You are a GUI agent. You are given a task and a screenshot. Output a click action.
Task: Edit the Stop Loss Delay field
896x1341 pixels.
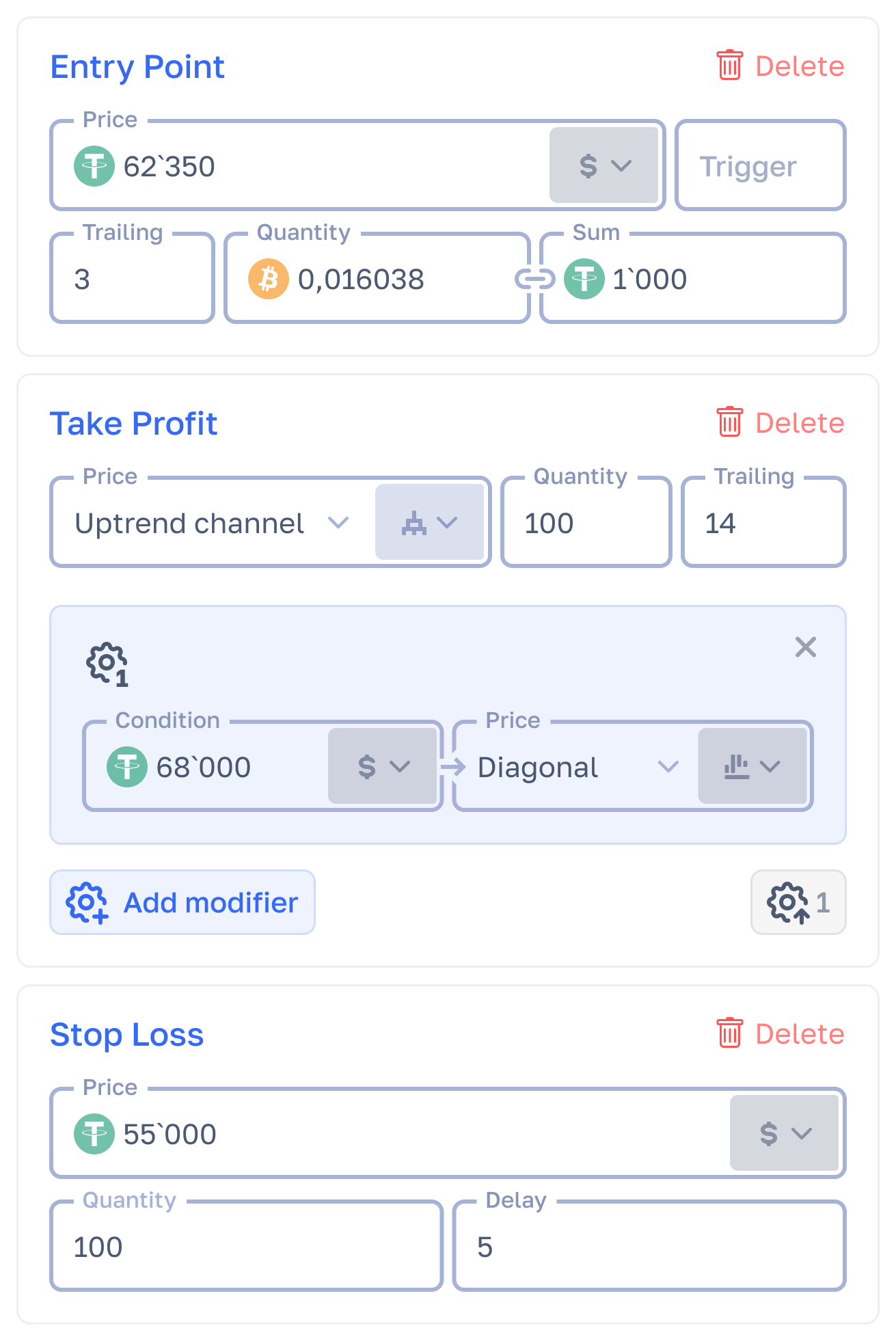click(649, 1247)
